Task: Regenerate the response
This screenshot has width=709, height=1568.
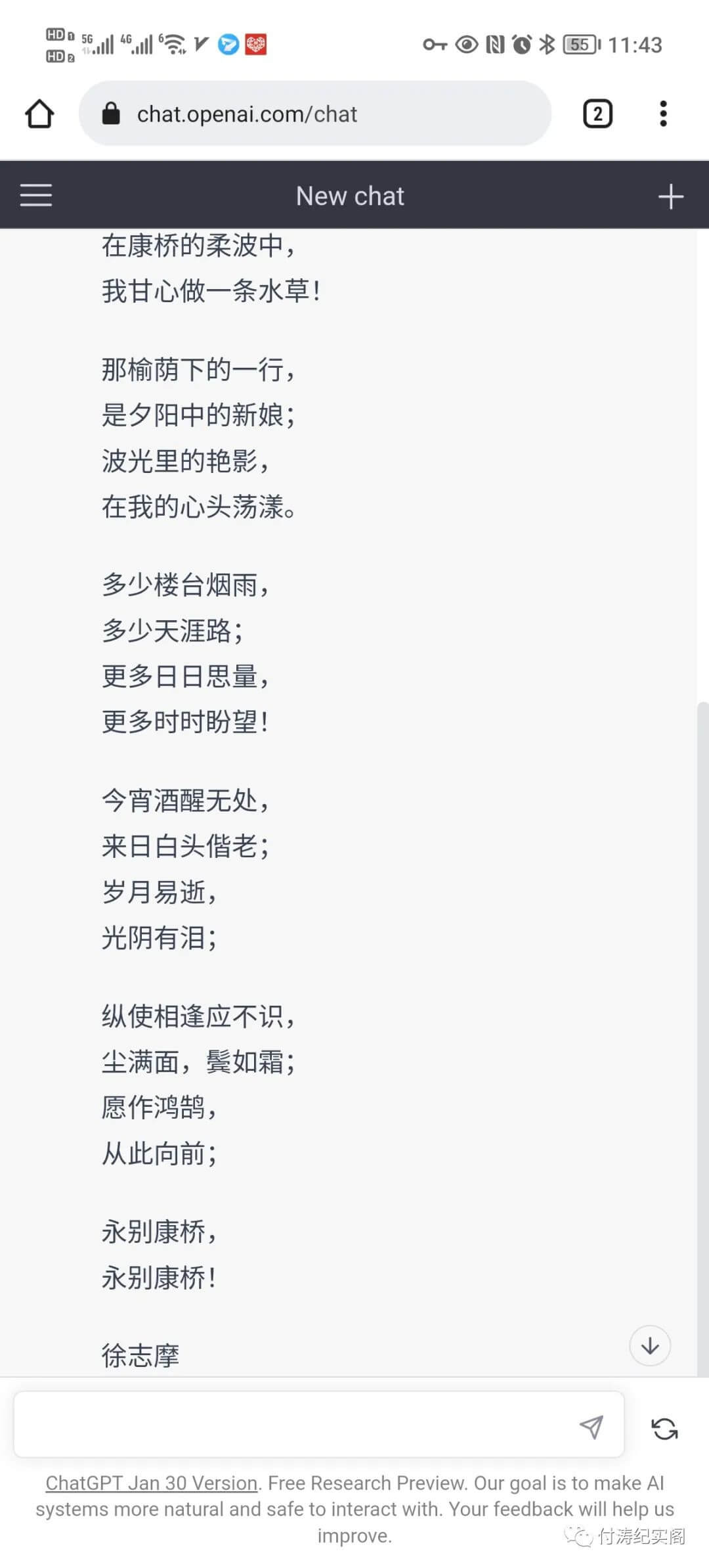Action: point(664,1429)
